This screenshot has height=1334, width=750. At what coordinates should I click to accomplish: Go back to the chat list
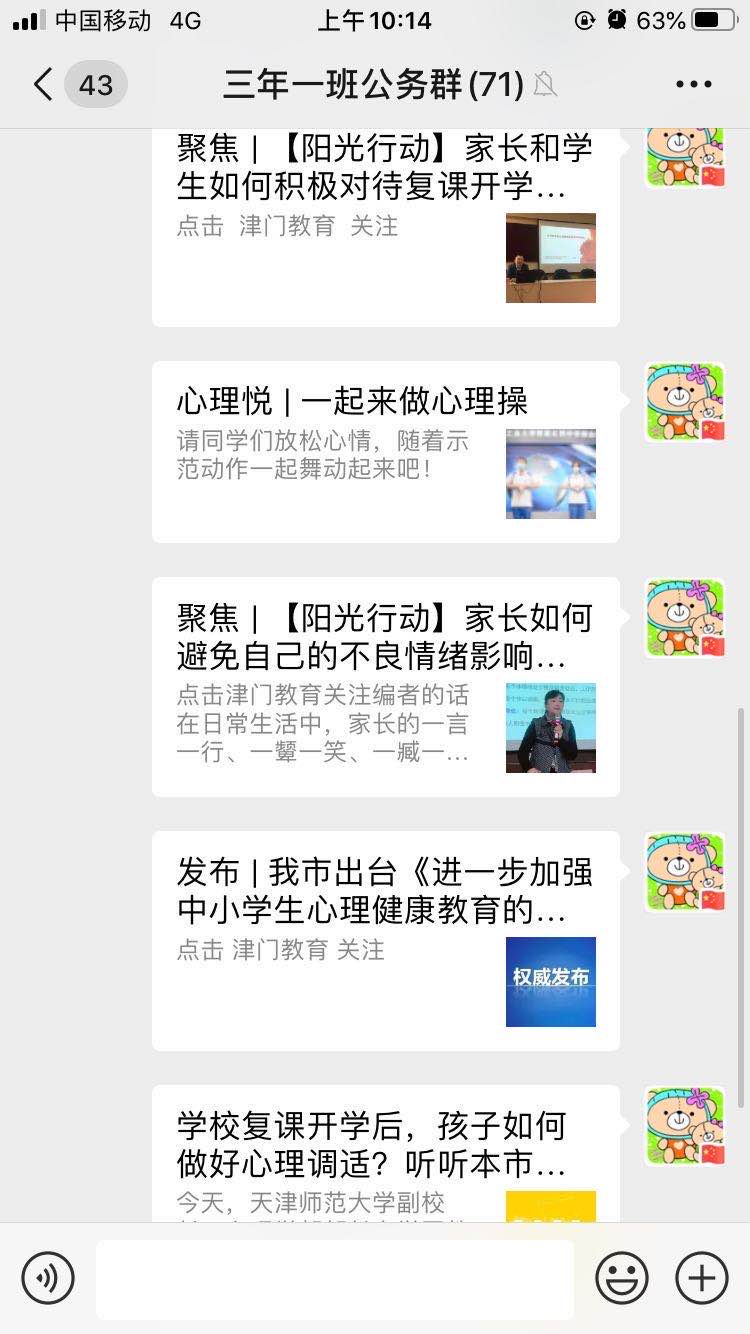43,84
